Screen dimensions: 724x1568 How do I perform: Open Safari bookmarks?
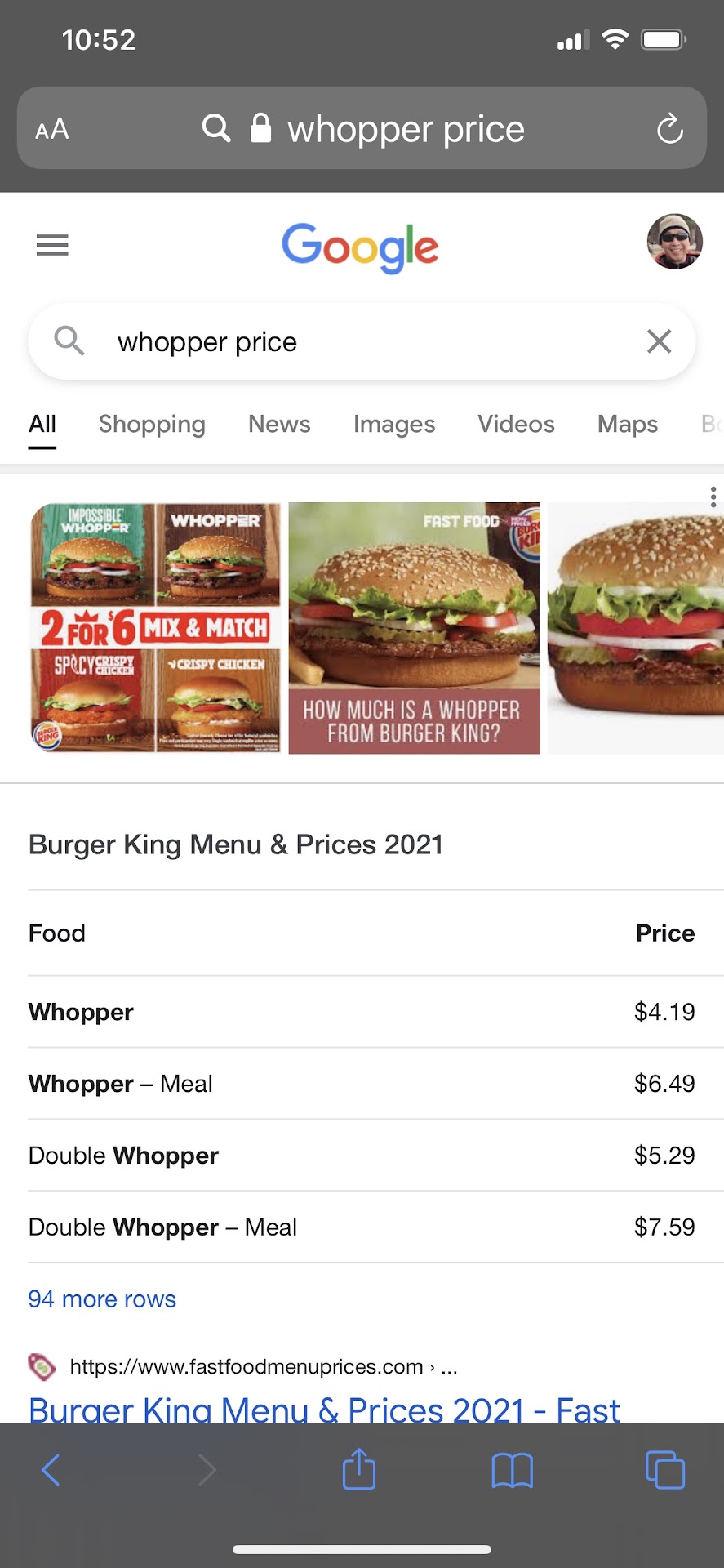[512, 1470]
